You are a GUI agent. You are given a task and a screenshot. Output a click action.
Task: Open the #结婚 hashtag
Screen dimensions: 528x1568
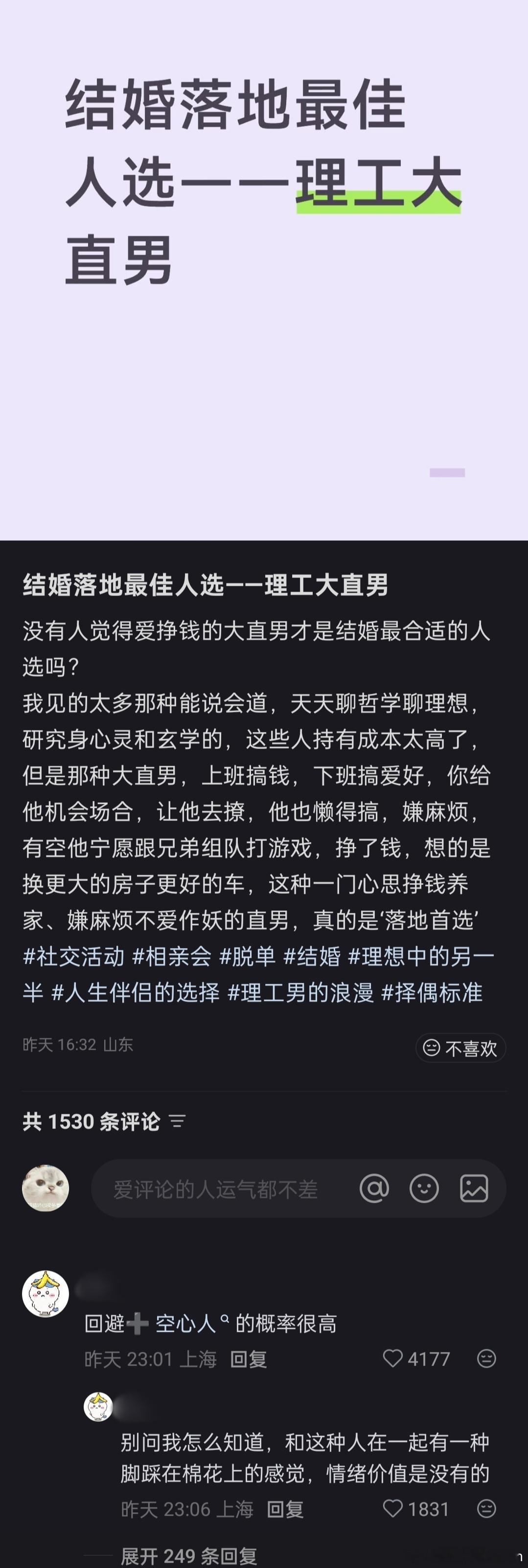[x=312, y=957]
